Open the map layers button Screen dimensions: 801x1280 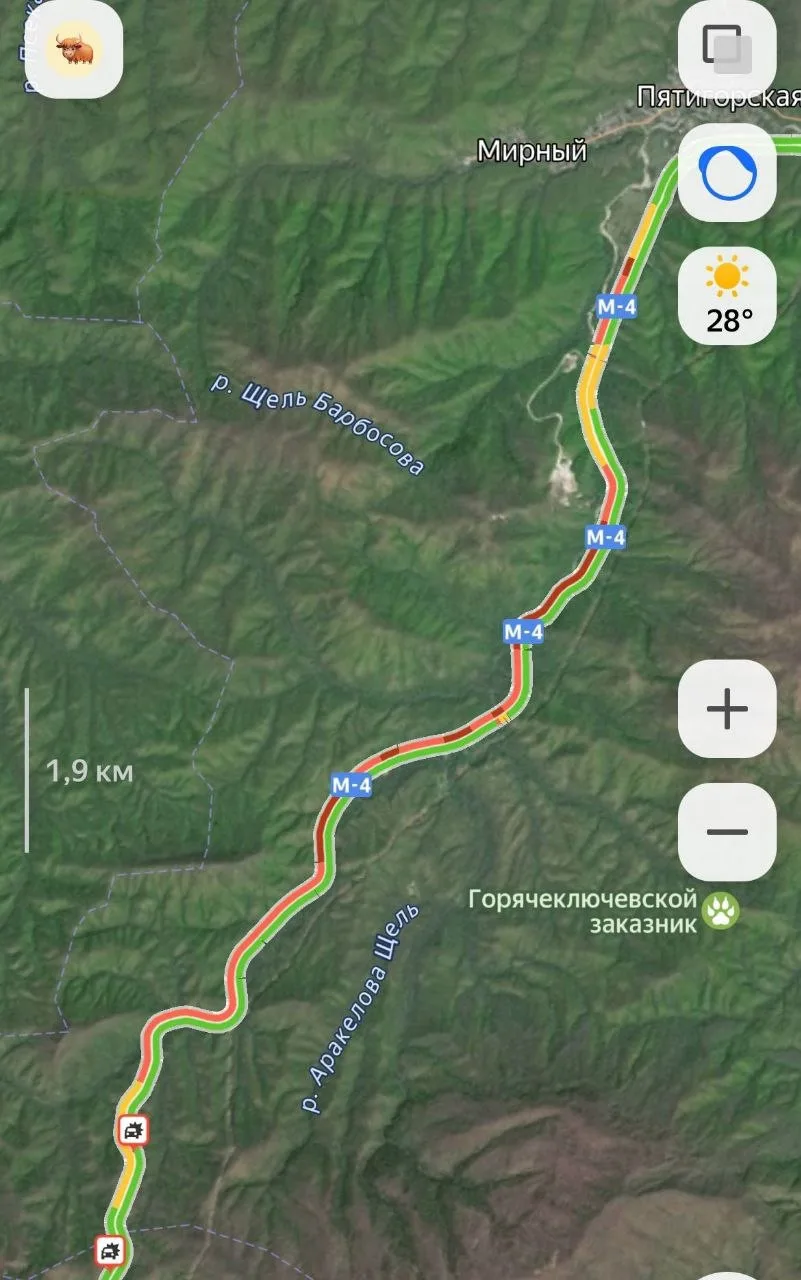pyautogui.click(x=727, y=48)
